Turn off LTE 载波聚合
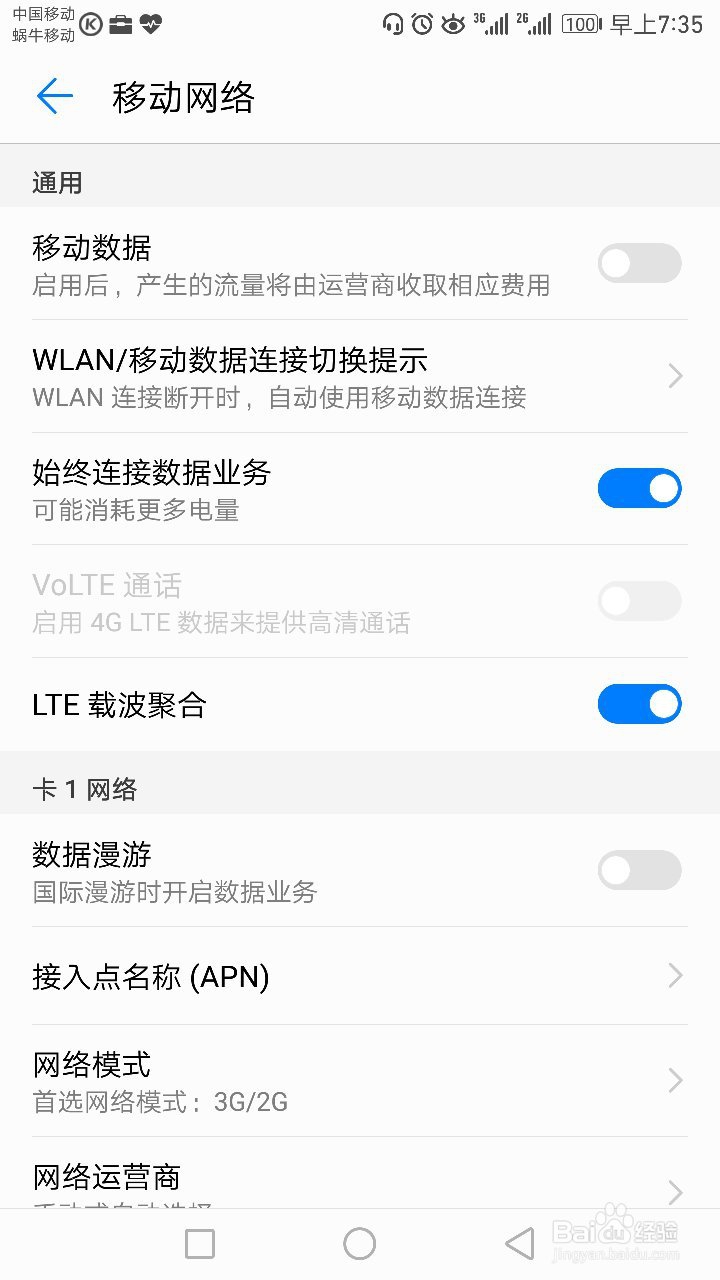This screenshot has width=720, height=1280. (x=639, y=704)
